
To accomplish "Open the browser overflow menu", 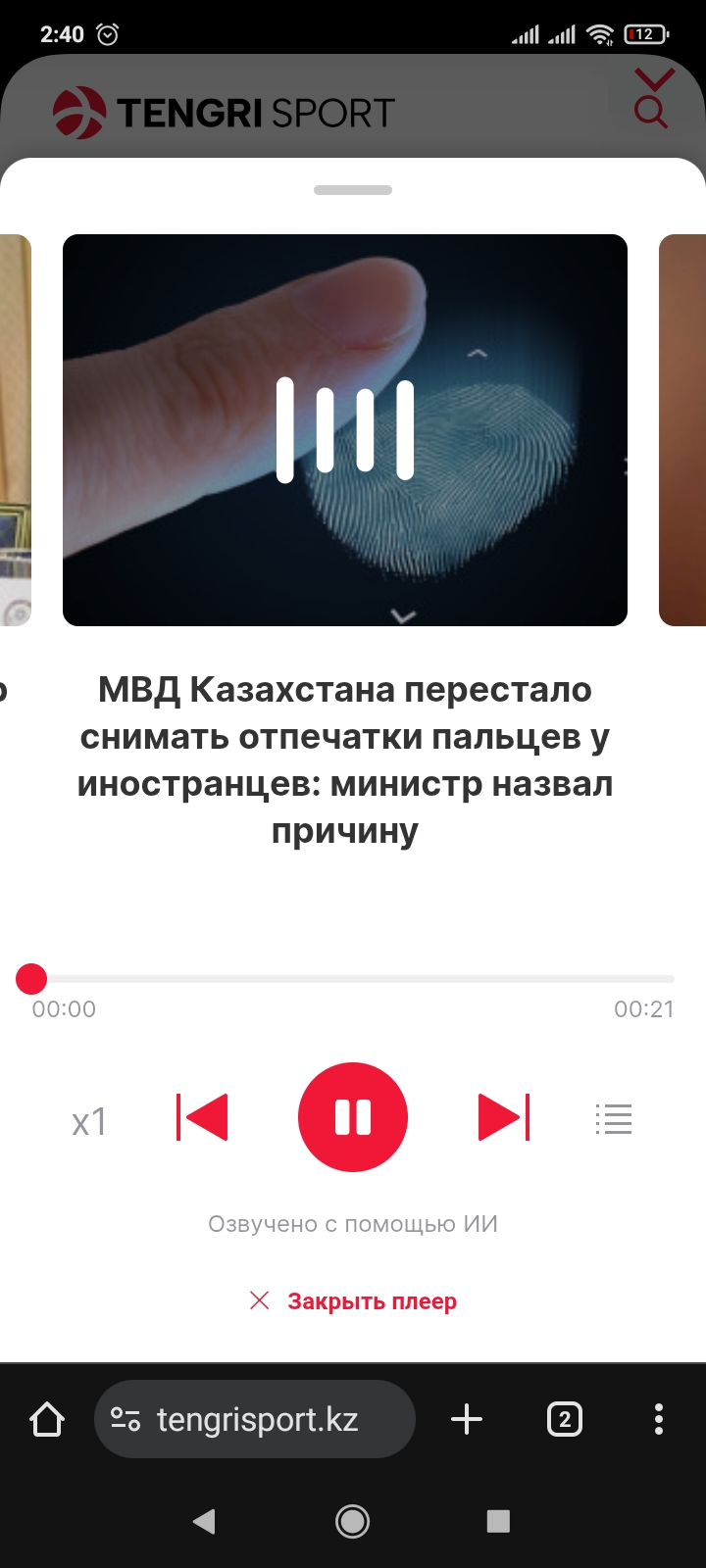I will tap(659, 1419).
